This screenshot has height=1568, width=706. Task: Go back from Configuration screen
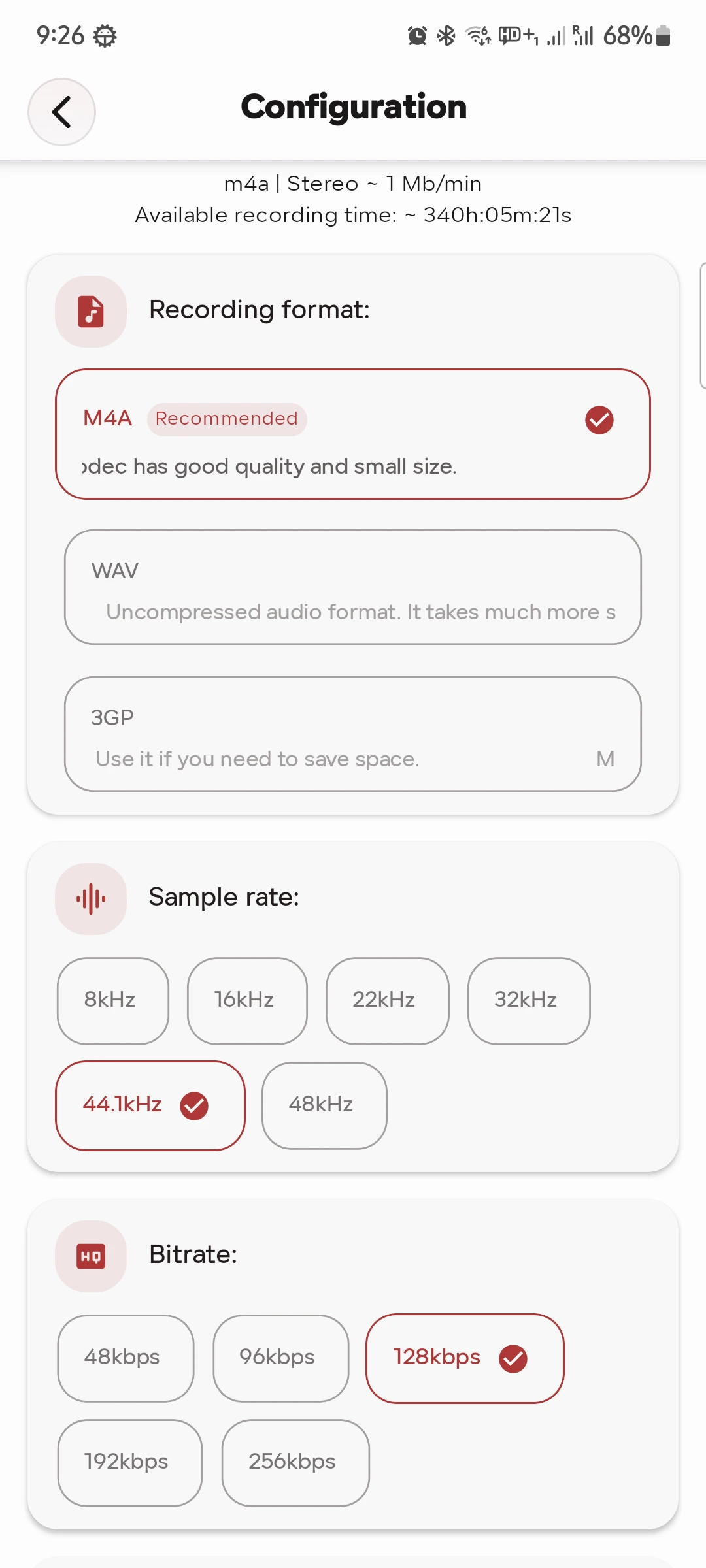(61, 112)
